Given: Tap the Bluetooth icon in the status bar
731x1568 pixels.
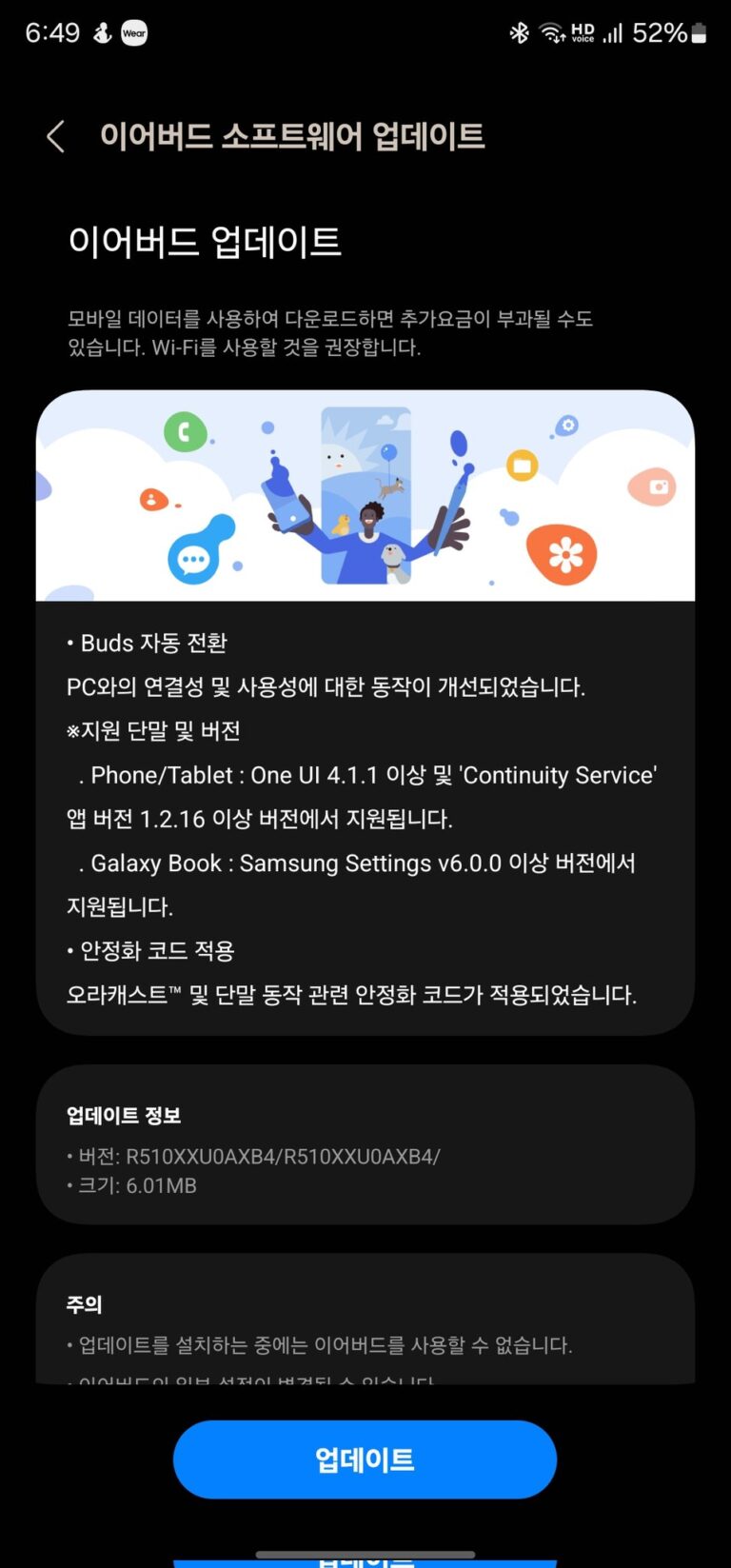Looking at the screenshot, I should 520,31.
